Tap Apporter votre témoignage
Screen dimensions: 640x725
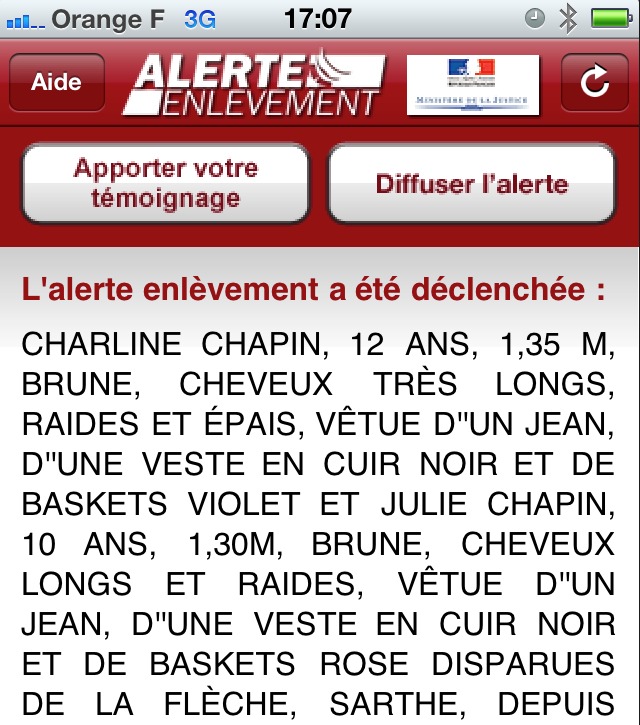[166, 183]
